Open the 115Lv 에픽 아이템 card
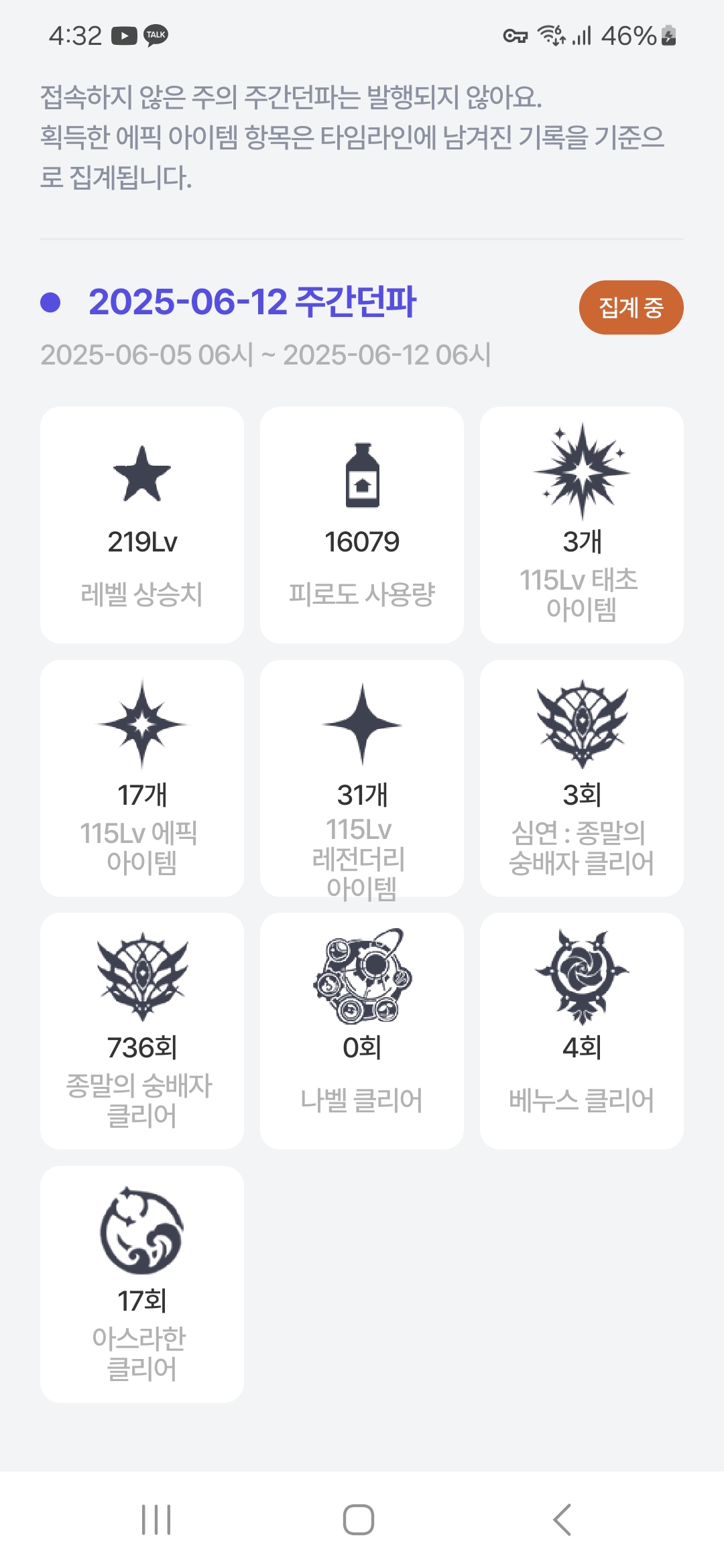Screen dimensions: 724x1568 [142, 778]
